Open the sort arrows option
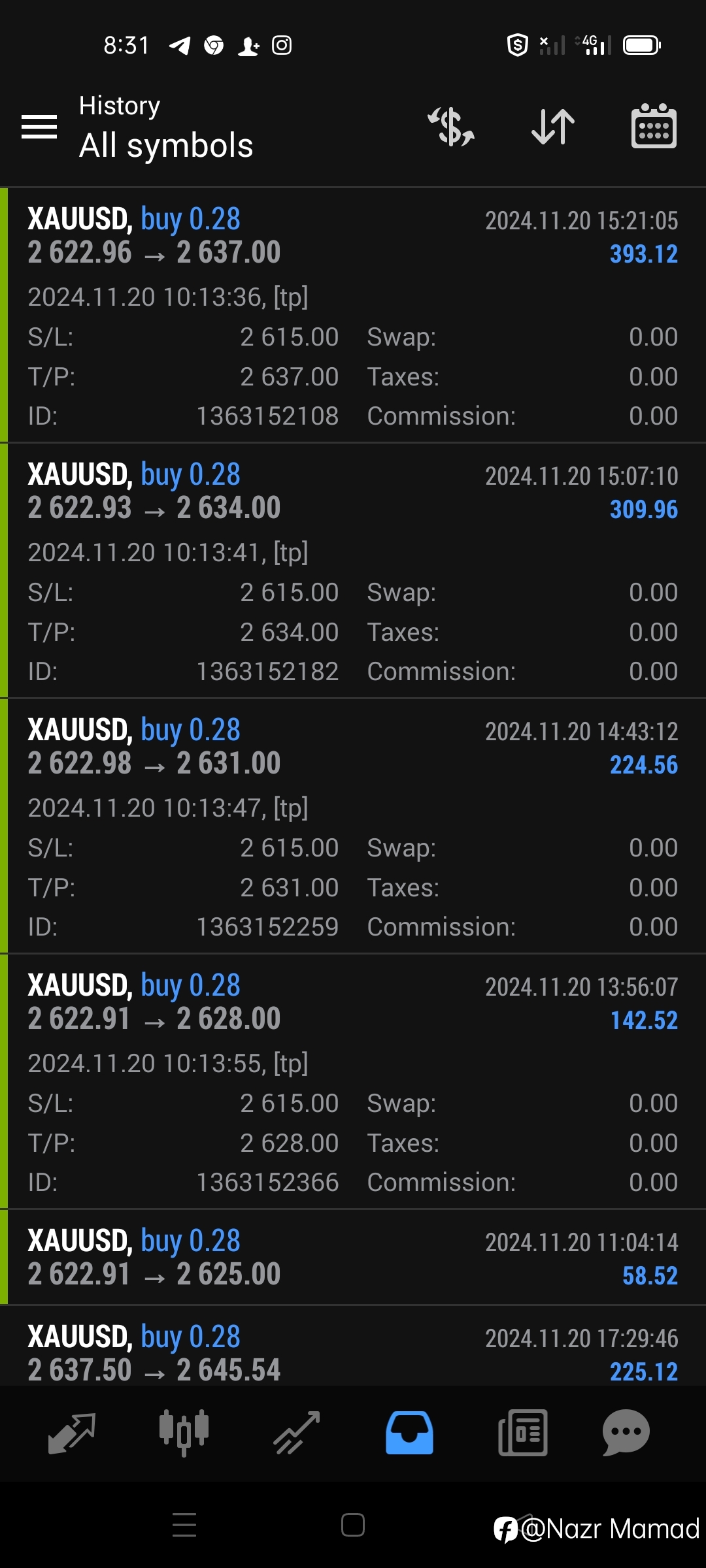Screen dimensions: 706x1568 pos(553,126)
